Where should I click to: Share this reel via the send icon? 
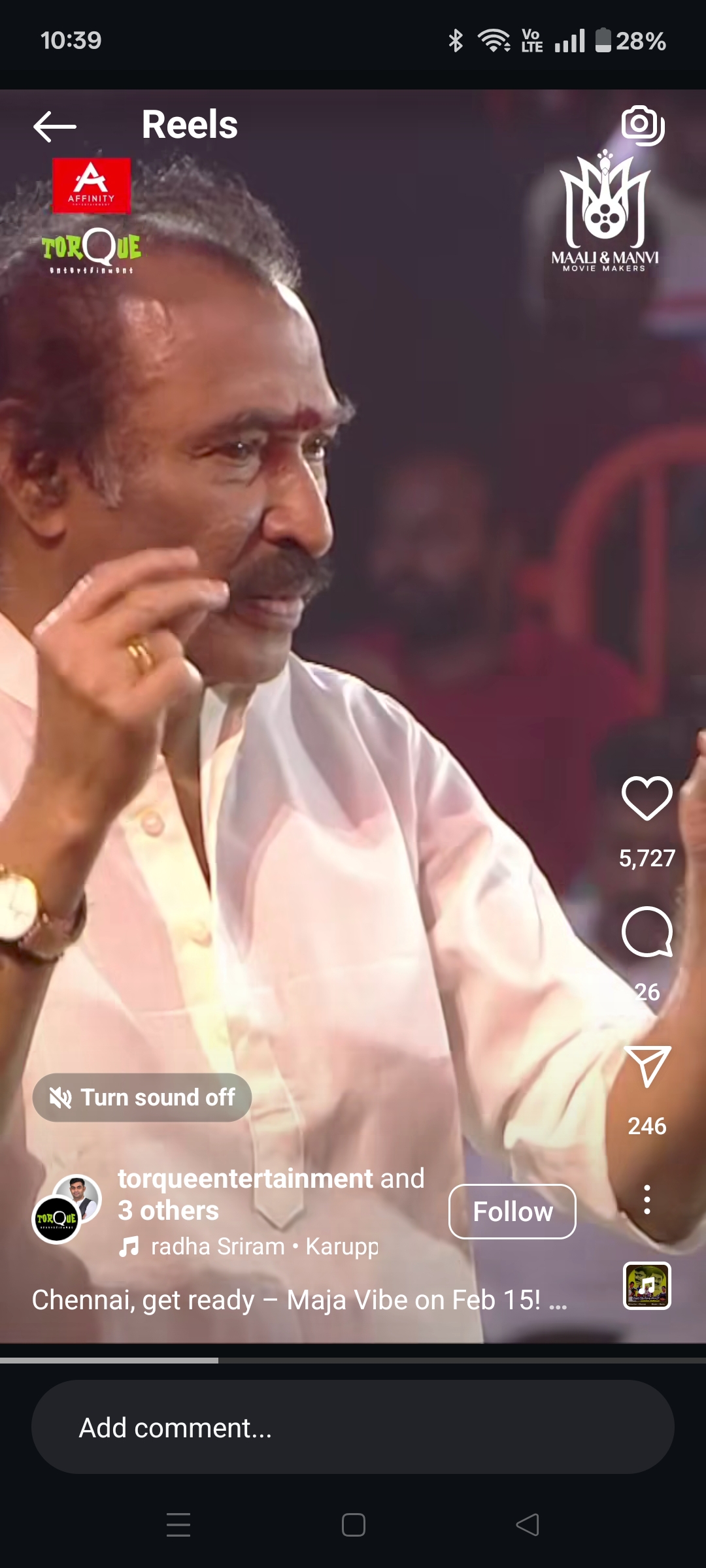pos(647,1066)
